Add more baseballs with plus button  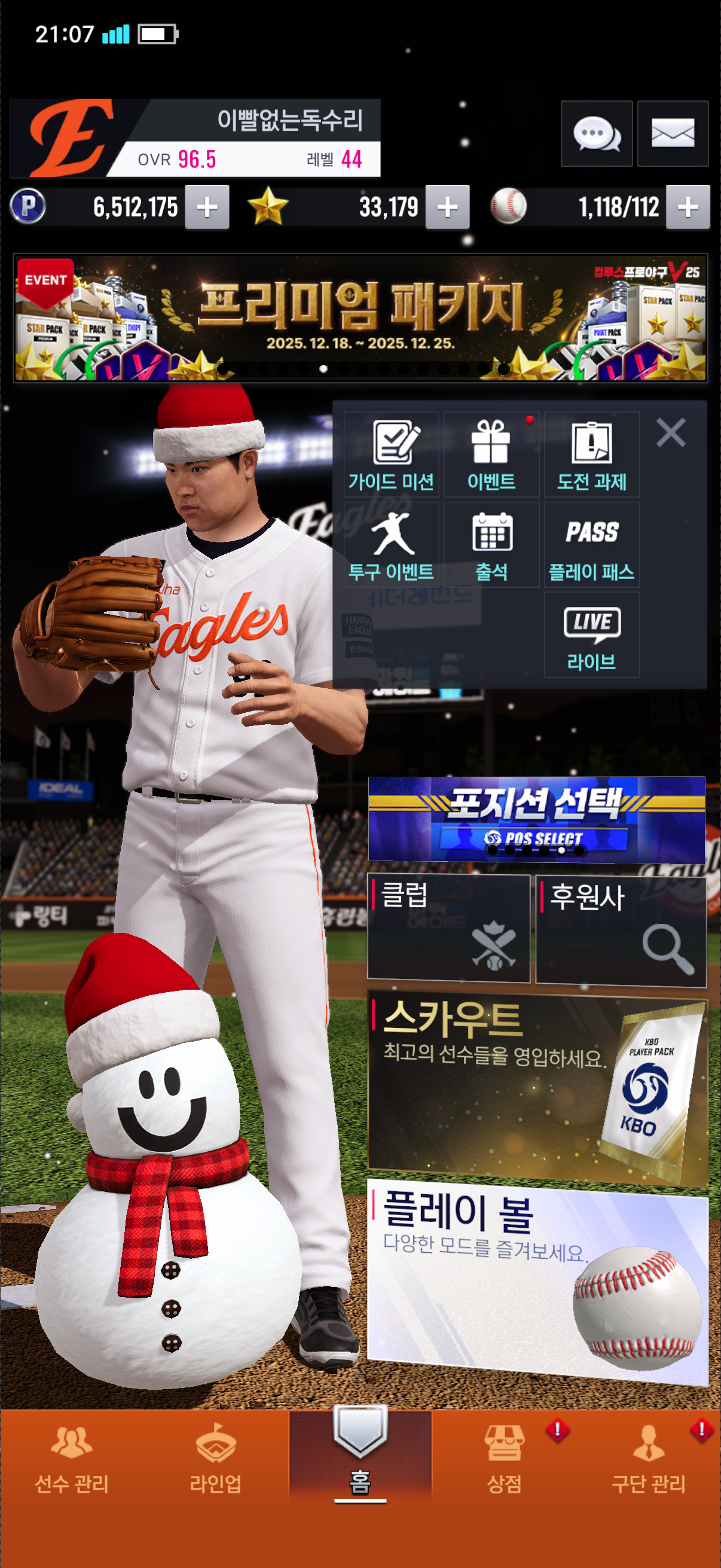[x=688, y=208]
